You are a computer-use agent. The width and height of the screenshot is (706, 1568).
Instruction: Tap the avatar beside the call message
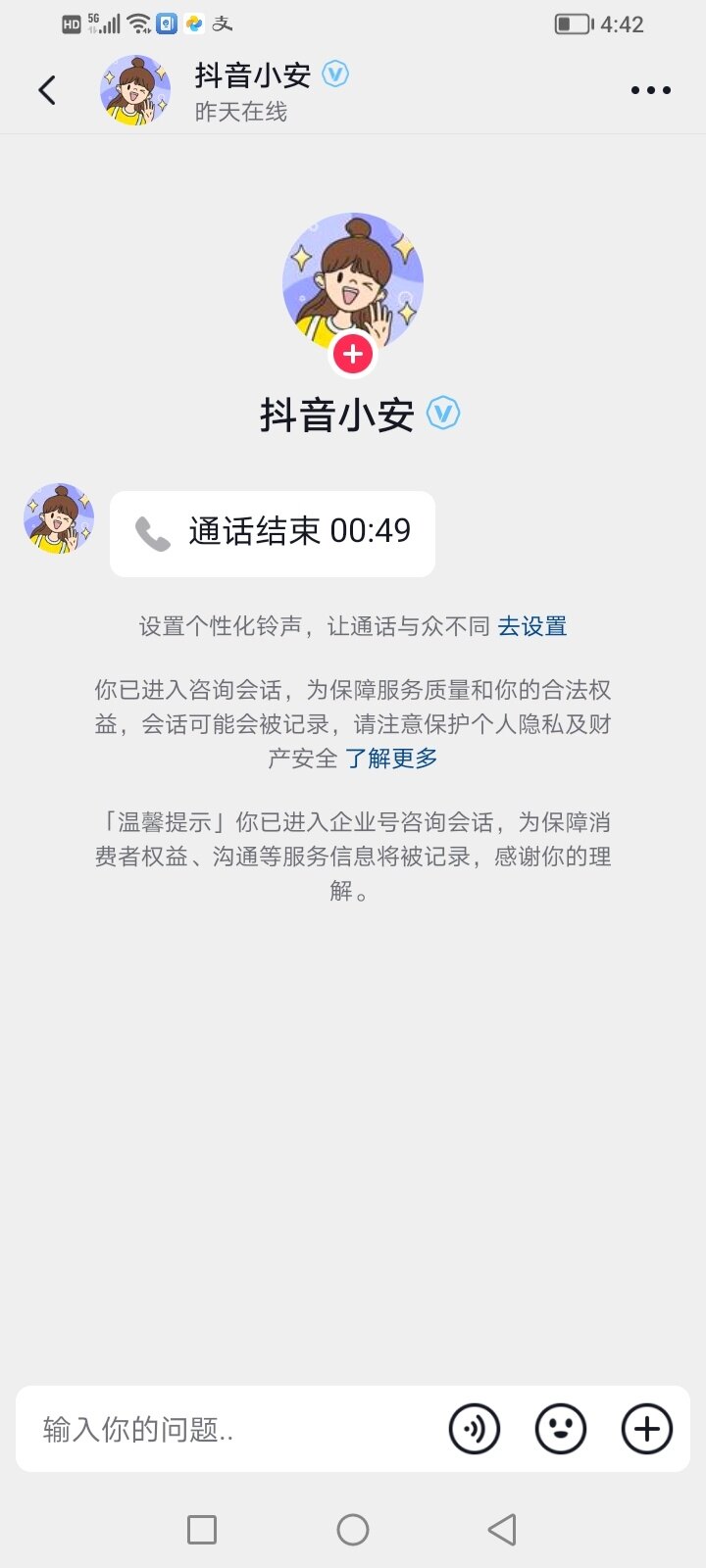[59, 518]
